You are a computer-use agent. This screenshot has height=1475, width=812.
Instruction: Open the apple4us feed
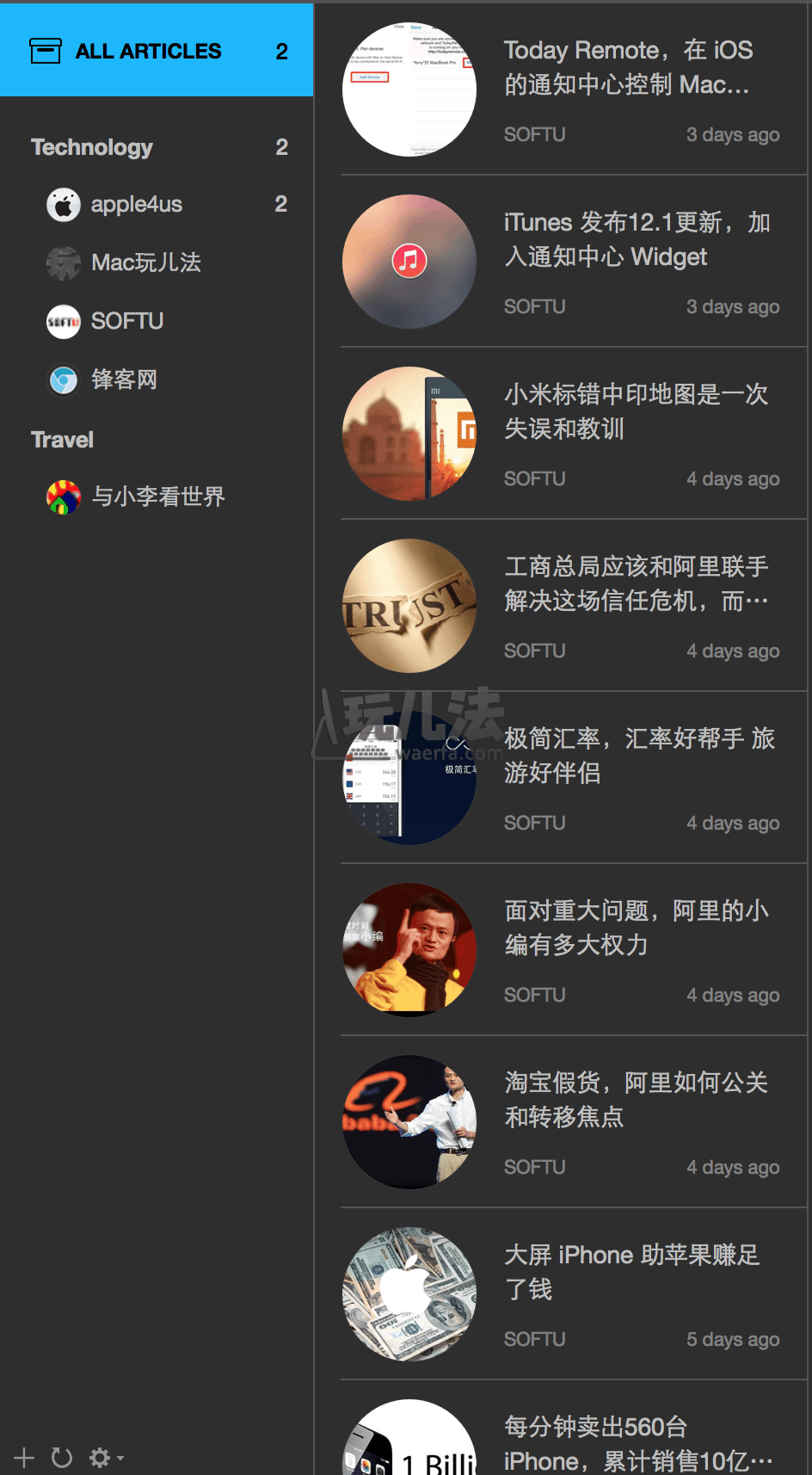click(136, 205)
